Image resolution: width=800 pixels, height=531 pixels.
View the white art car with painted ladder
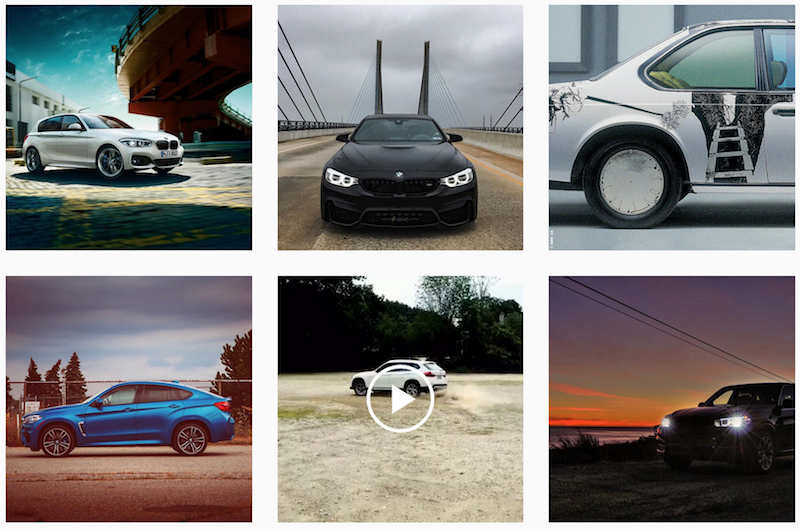pos(671,127)
